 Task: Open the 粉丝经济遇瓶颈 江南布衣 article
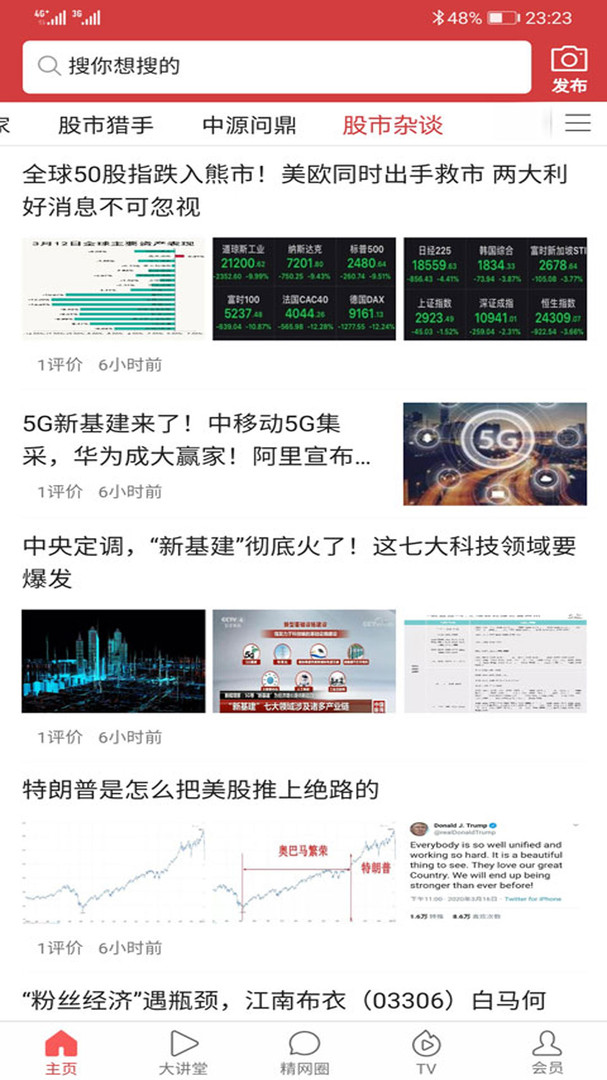284,1000
